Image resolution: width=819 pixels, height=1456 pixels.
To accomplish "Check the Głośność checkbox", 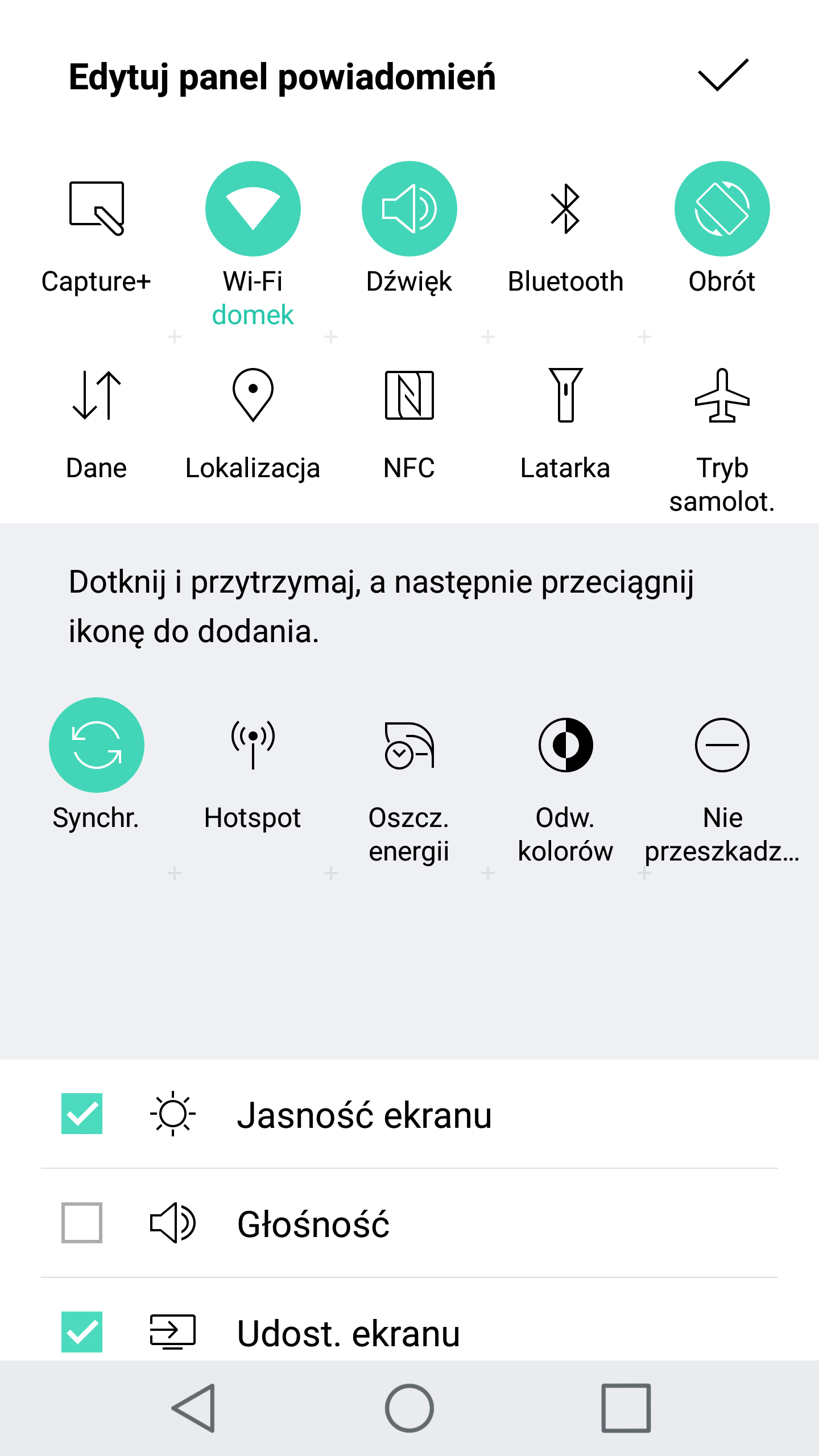I will click(x=82, y=1223).
